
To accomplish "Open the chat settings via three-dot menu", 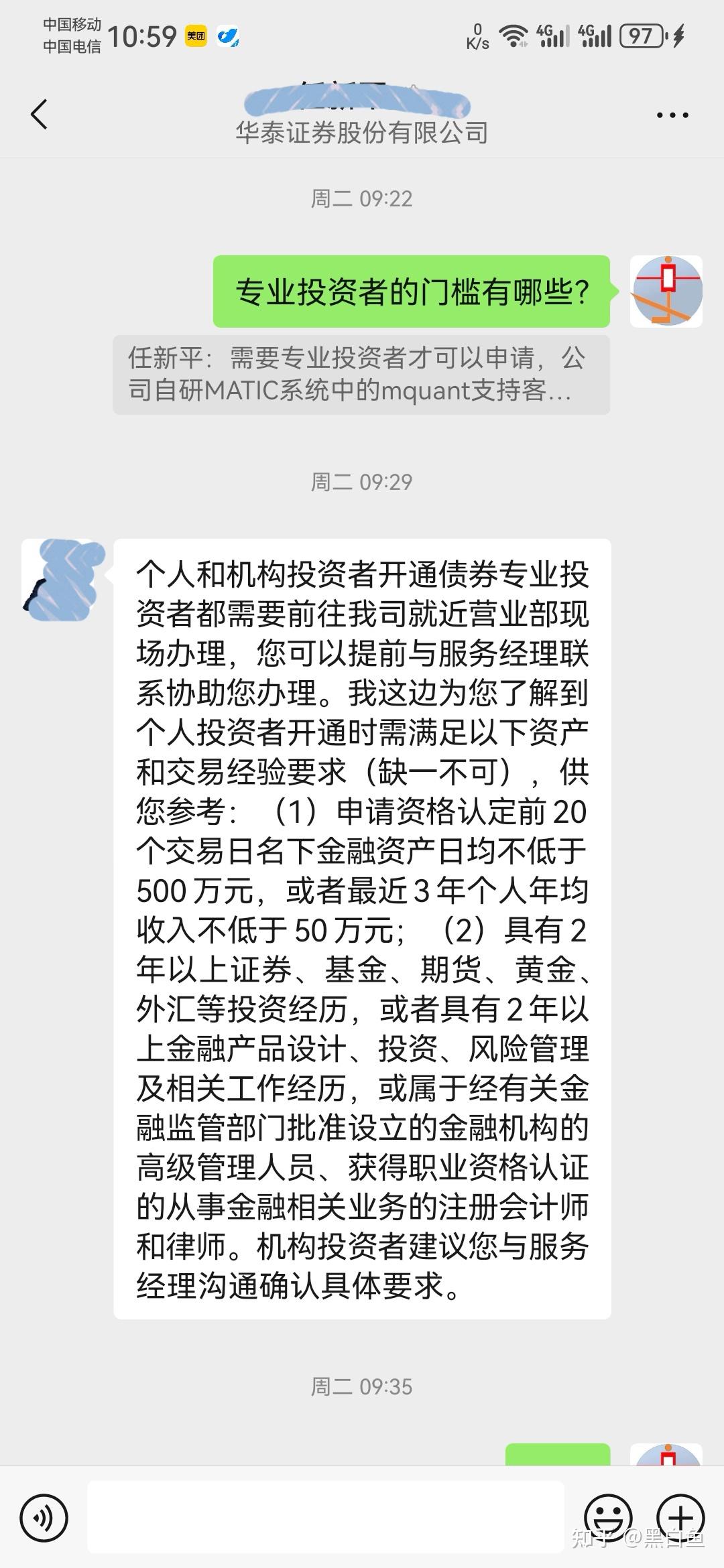I will click(x=672, y=114).
